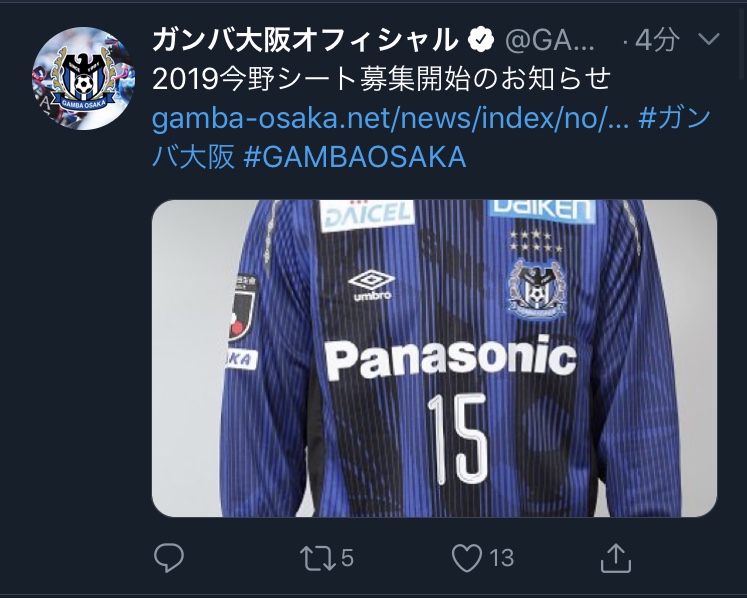Viewport: 747px width, 598px height.
Task: Retweet the 2019 Konno seat announcement
Action: (x=318, y=558)
